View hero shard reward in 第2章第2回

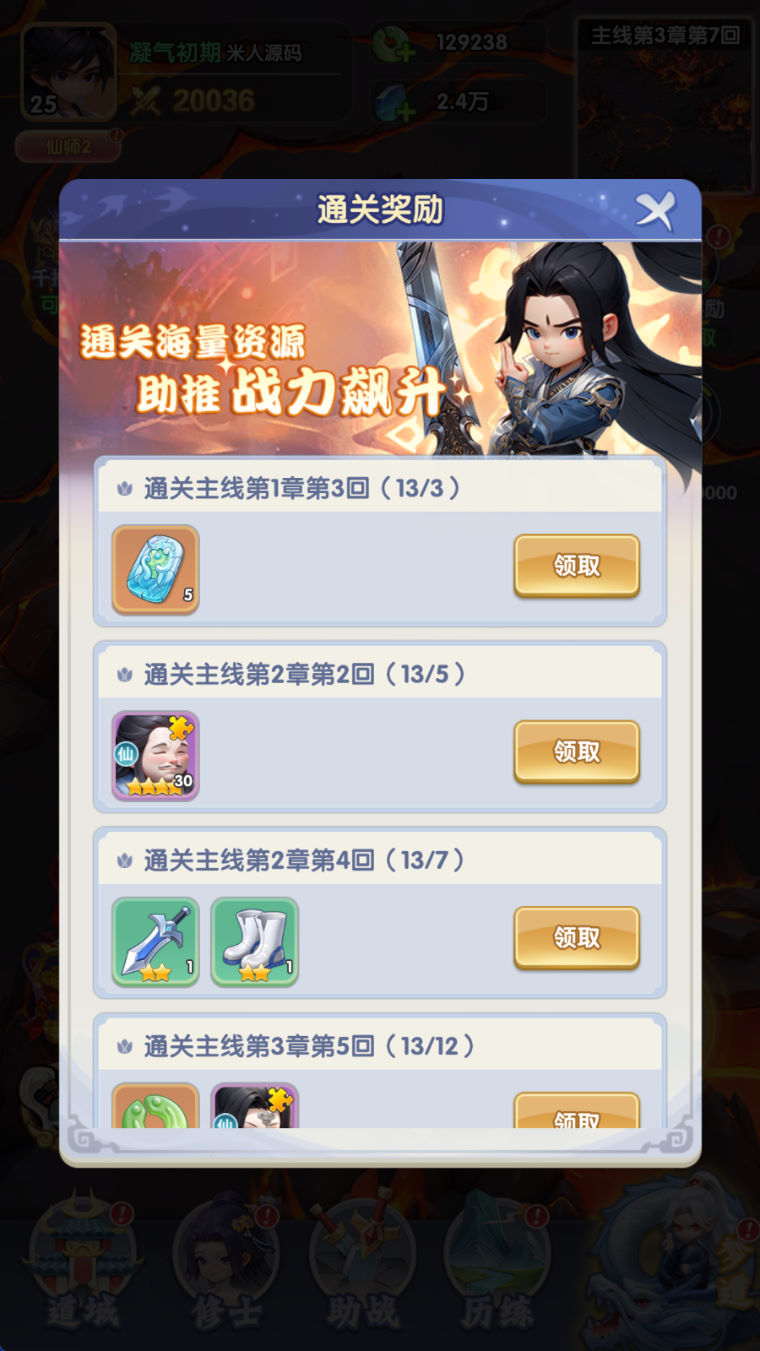(x=155, y=755)
